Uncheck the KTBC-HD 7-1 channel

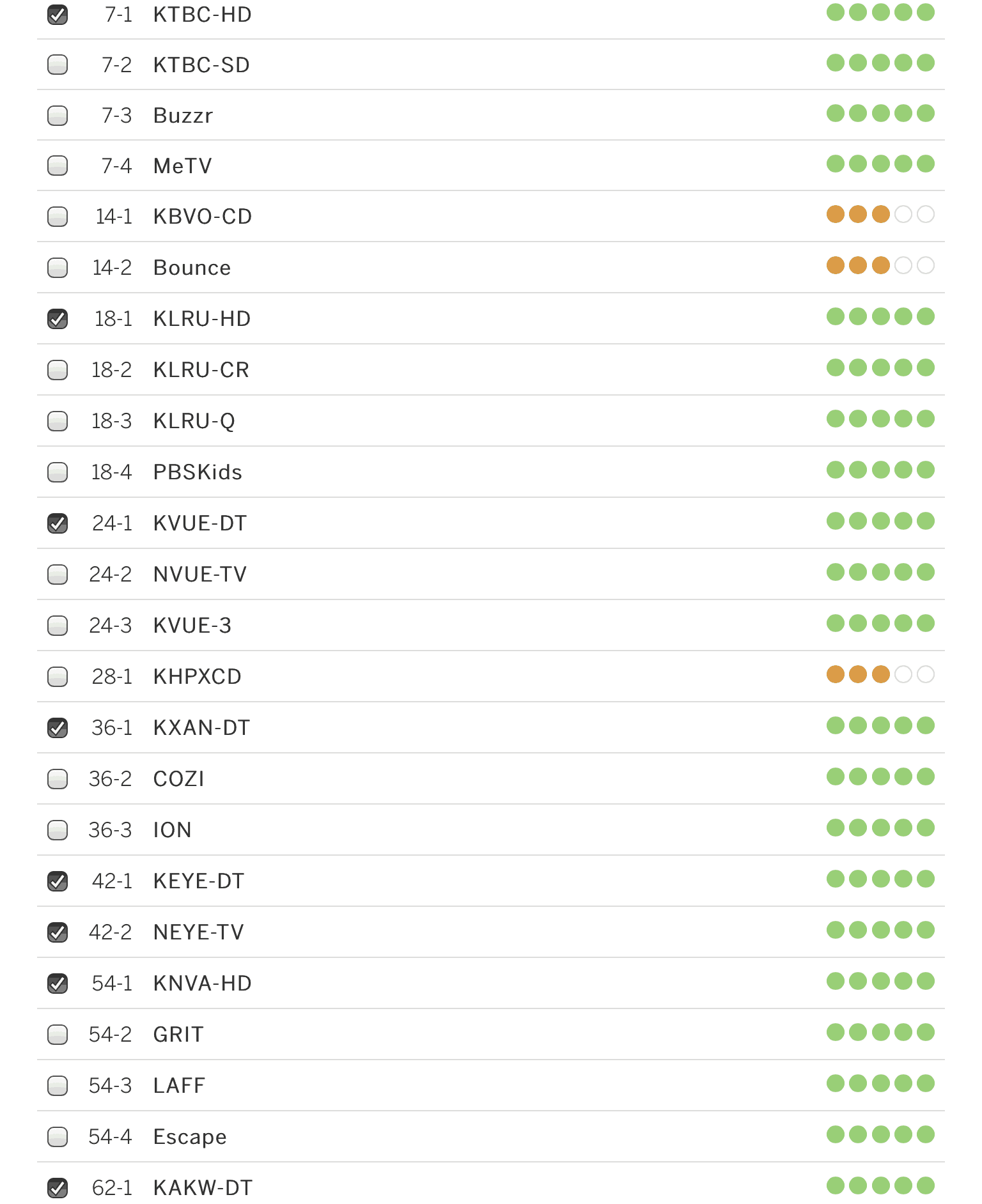click(x=58, y=14)
